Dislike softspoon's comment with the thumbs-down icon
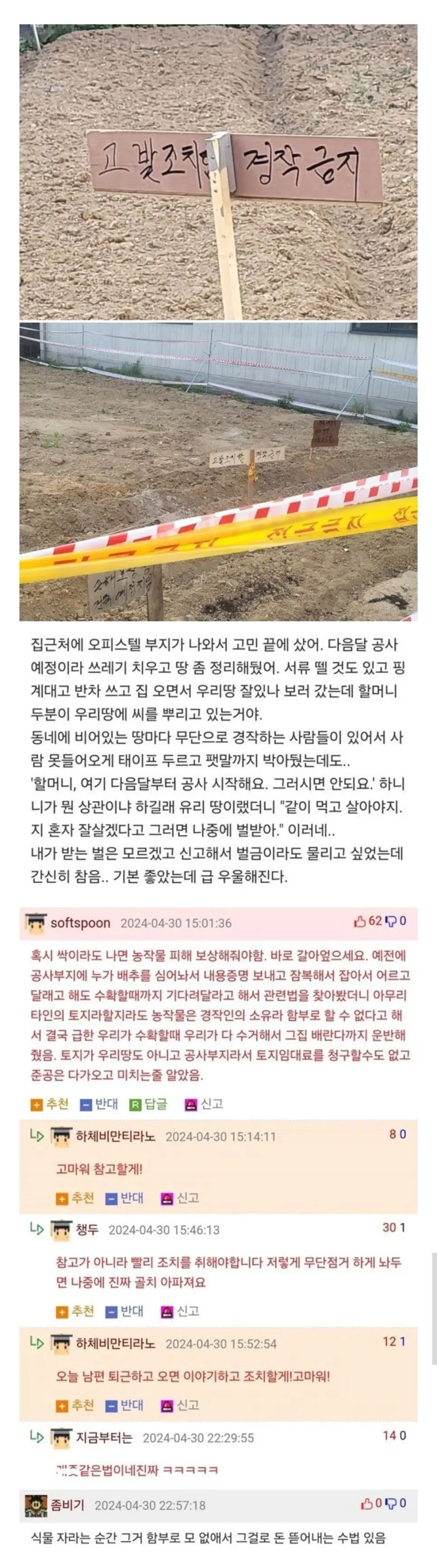 point(391,921)
